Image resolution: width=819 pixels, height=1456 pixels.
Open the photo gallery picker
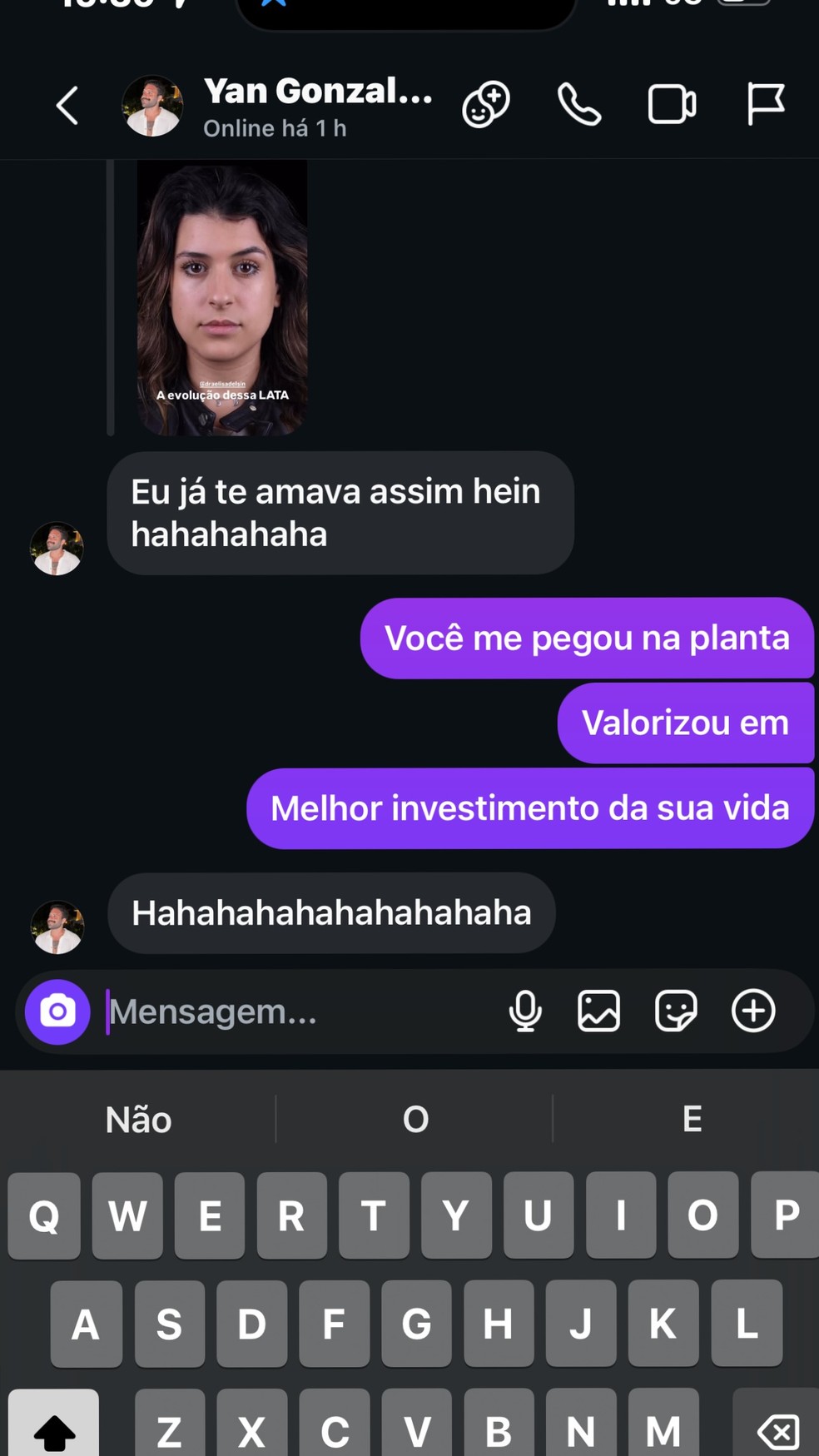point(598,1011)
